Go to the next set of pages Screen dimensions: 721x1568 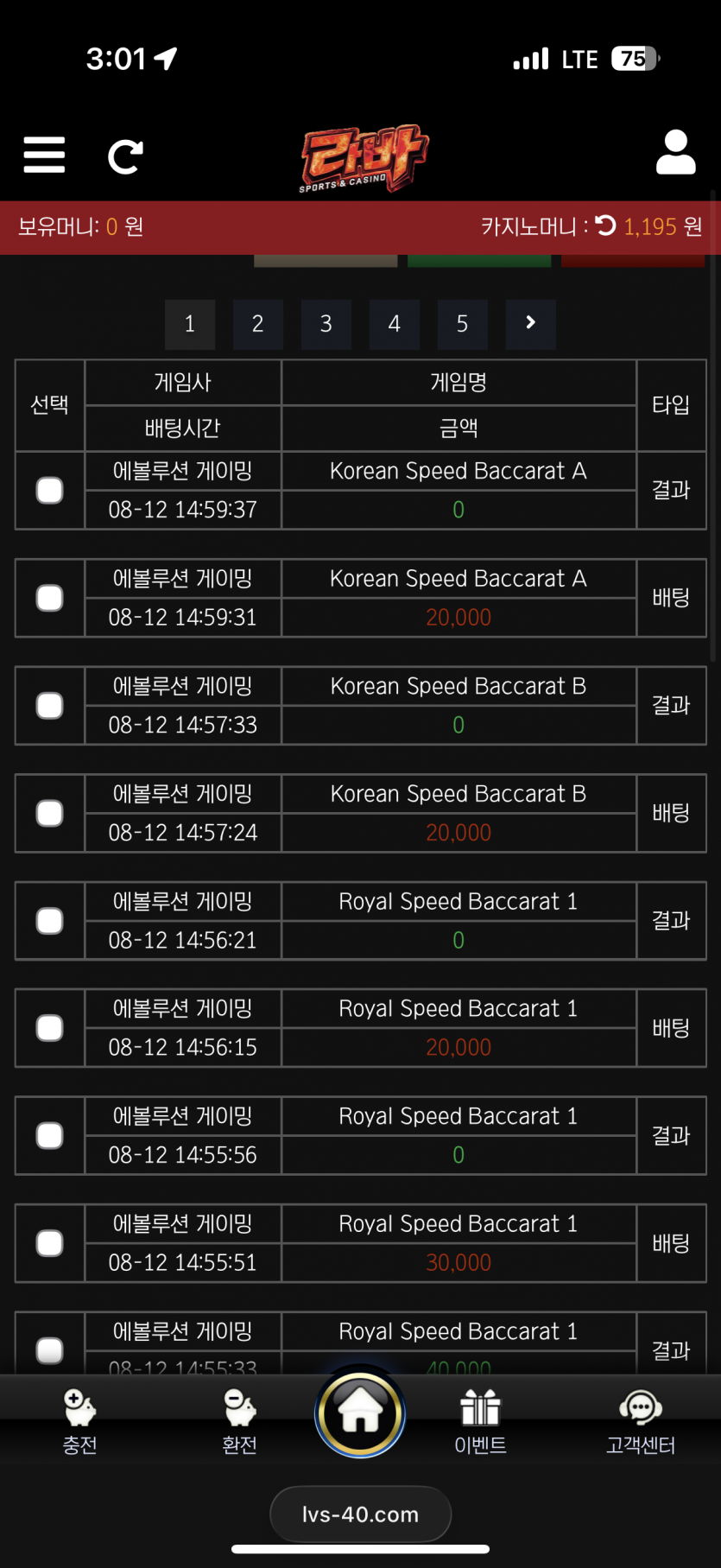530,324
